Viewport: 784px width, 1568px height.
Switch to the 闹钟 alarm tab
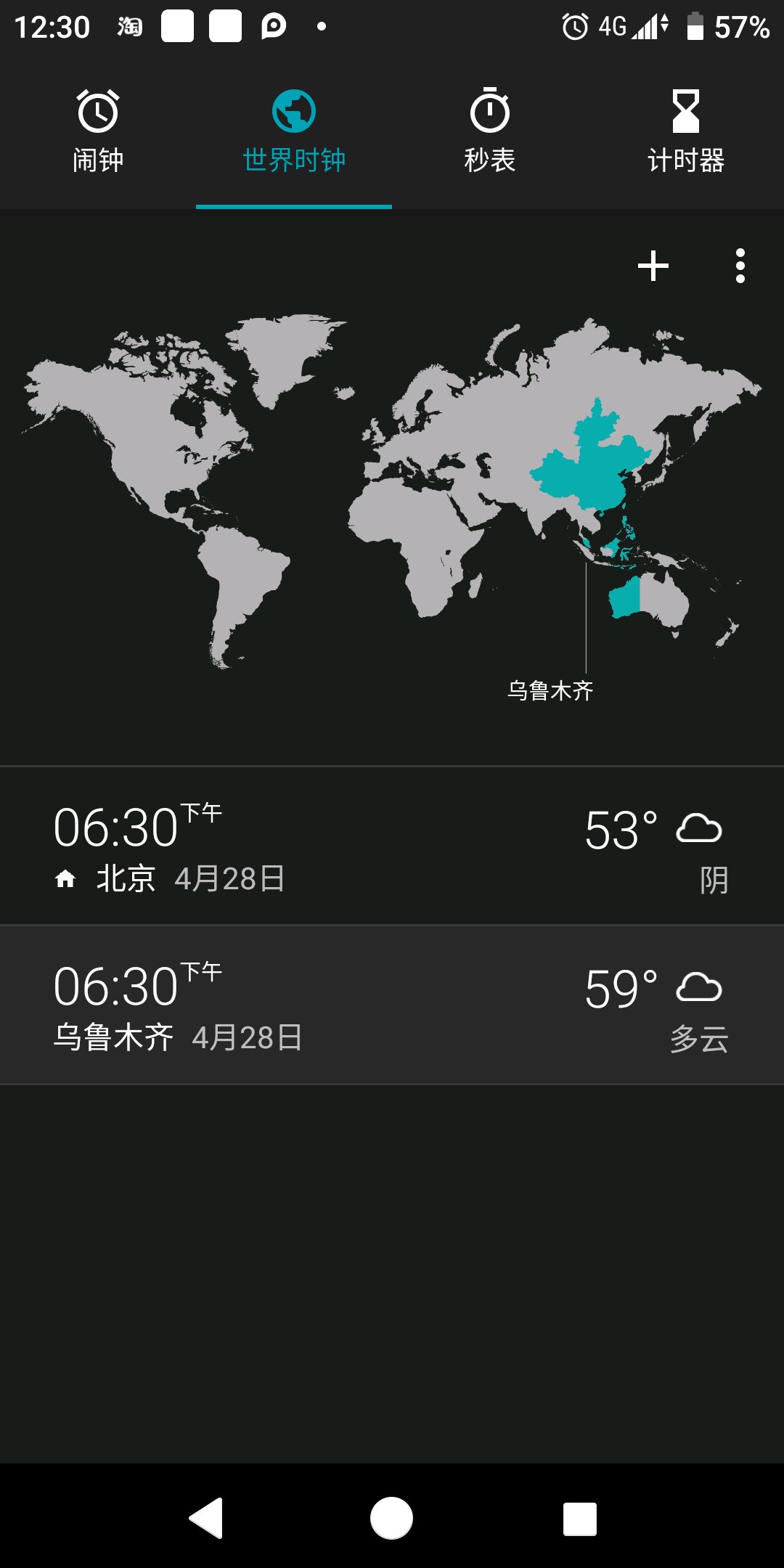(x=98, y=131)
